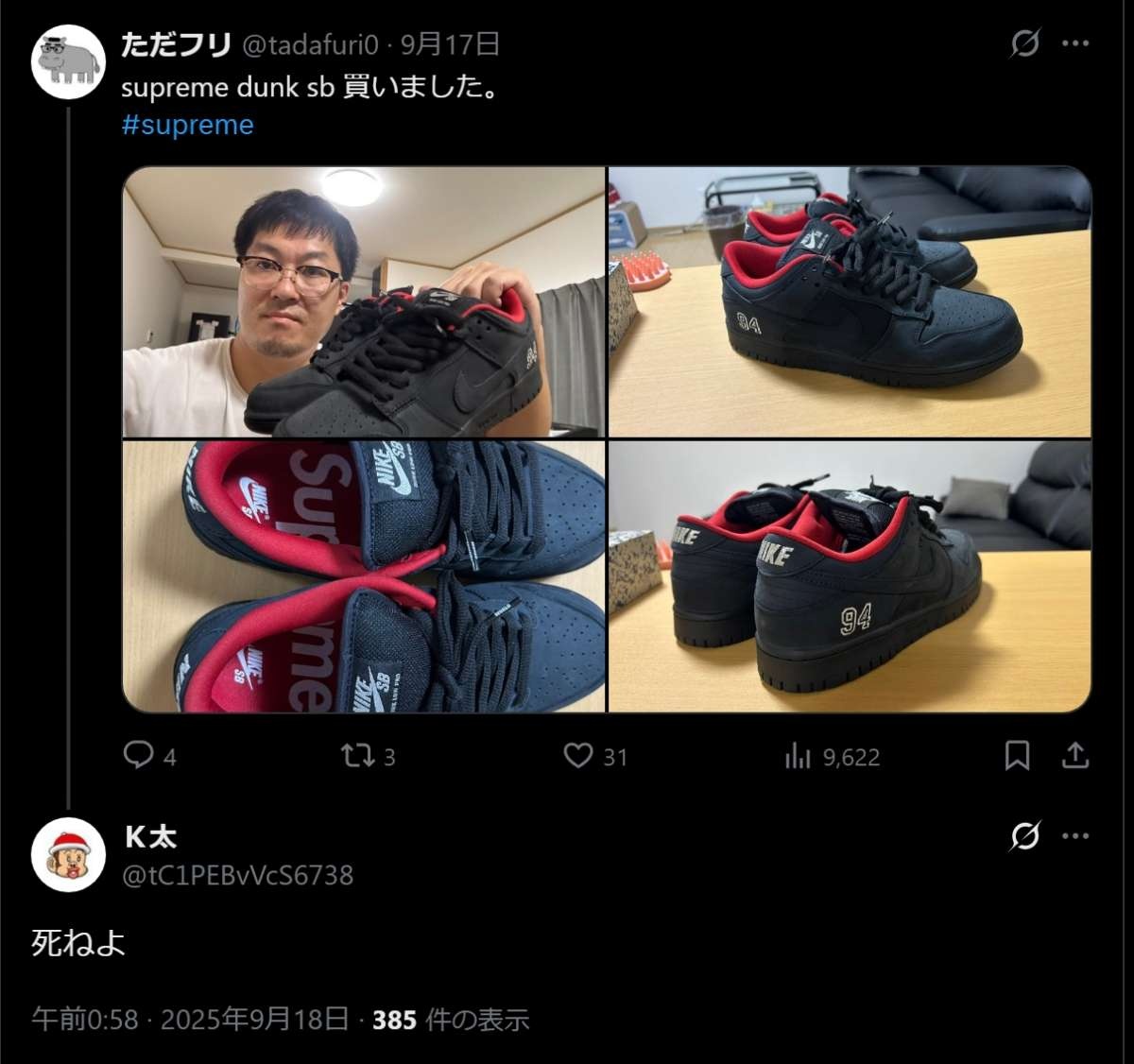The height and width of the screenshot is (1064, 1134).
Task: Like ただフリ's sneaker post
Action: (578, 756)
